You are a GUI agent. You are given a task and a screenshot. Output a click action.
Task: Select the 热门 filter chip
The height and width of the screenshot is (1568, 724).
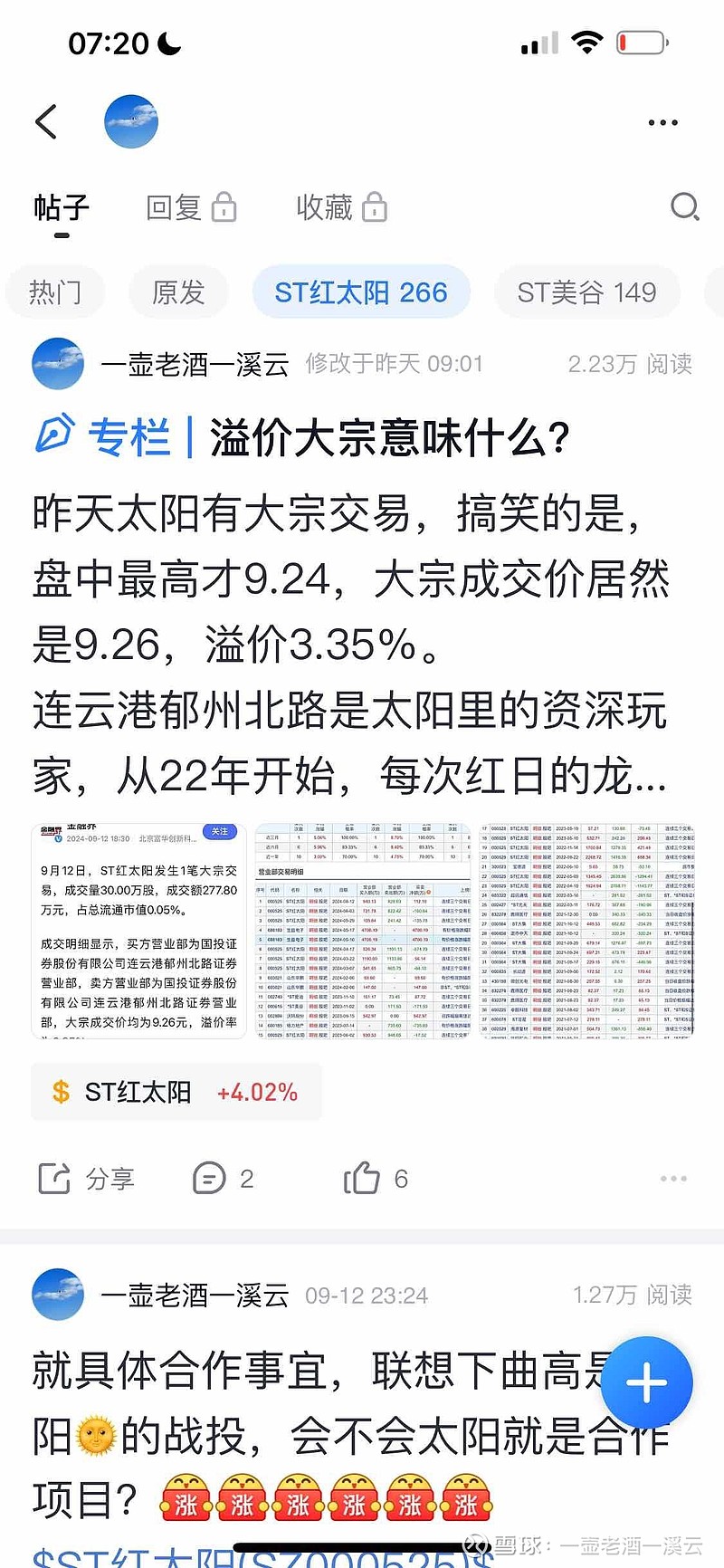point(55,292)
